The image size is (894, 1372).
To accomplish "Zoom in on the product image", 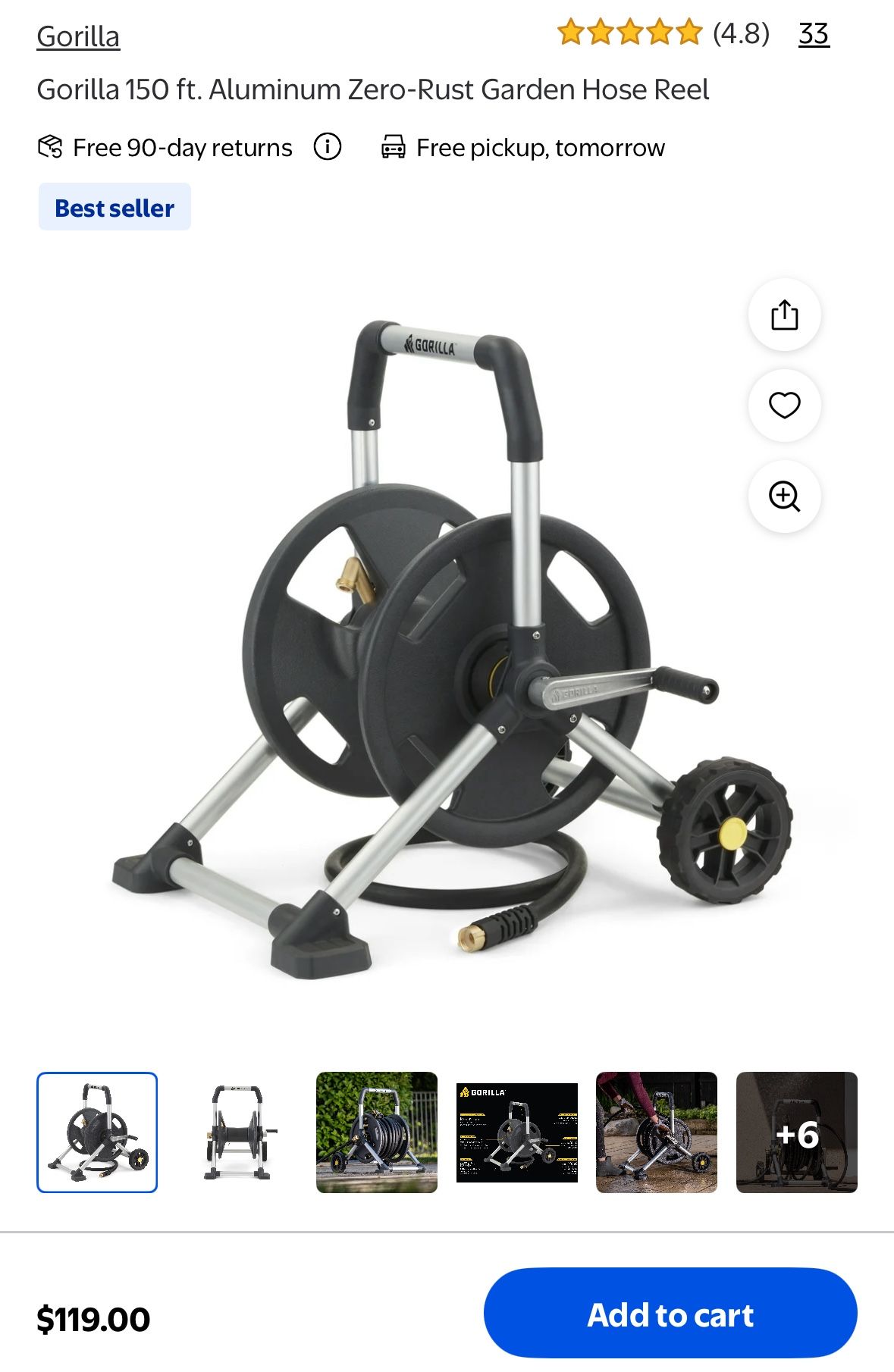I will [x=784, y=496].
